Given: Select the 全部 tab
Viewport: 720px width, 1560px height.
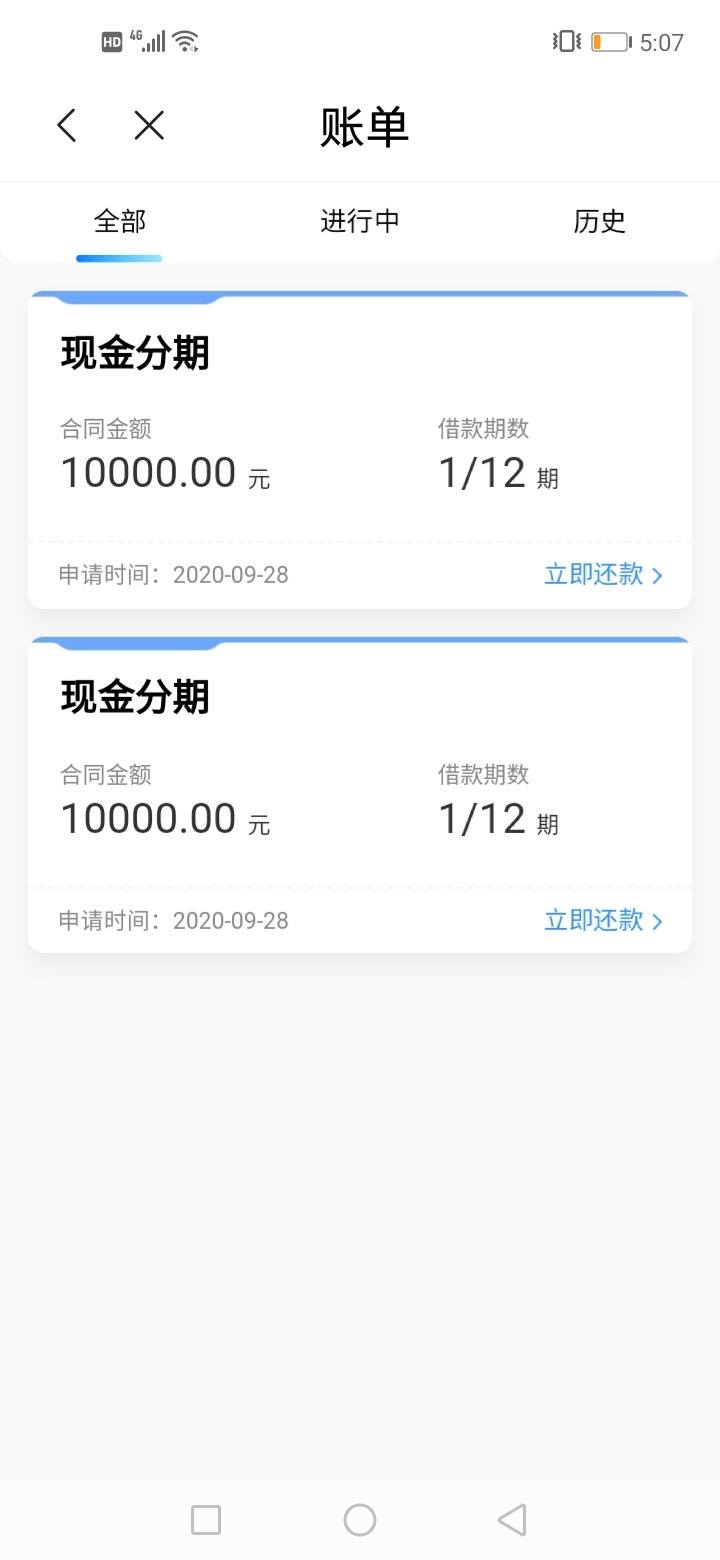Looking at the screenshot, I should 120,221.
